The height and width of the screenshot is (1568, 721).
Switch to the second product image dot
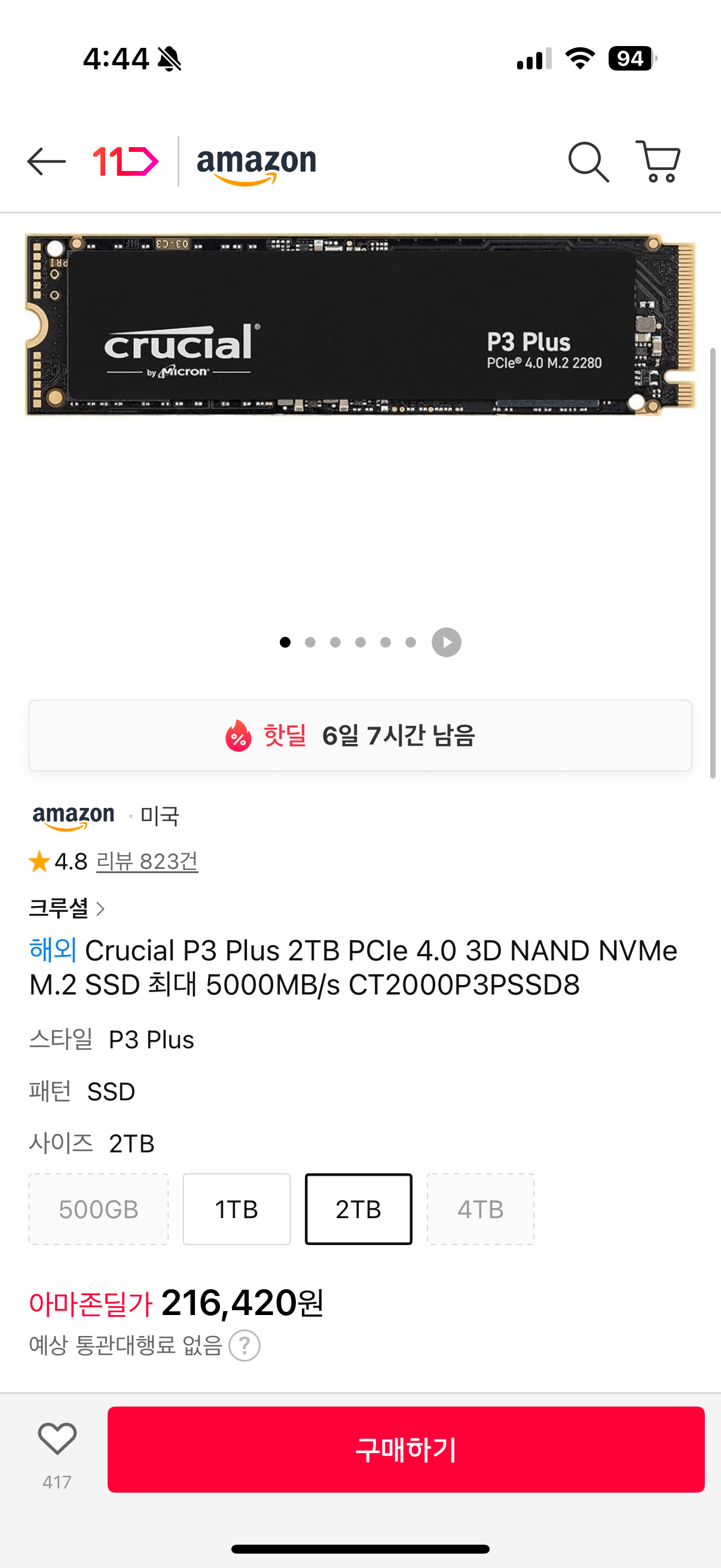310,641
